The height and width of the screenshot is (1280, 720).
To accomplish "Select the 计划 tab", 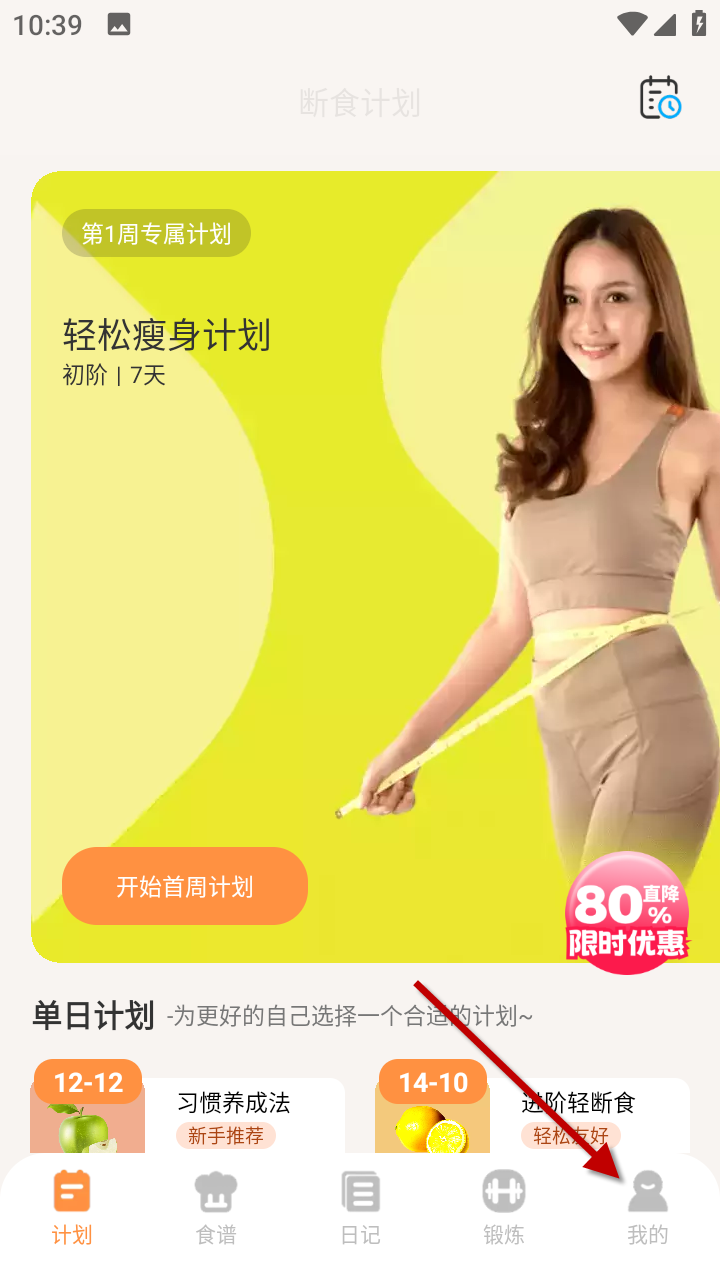I will [x=72, y=1208].
